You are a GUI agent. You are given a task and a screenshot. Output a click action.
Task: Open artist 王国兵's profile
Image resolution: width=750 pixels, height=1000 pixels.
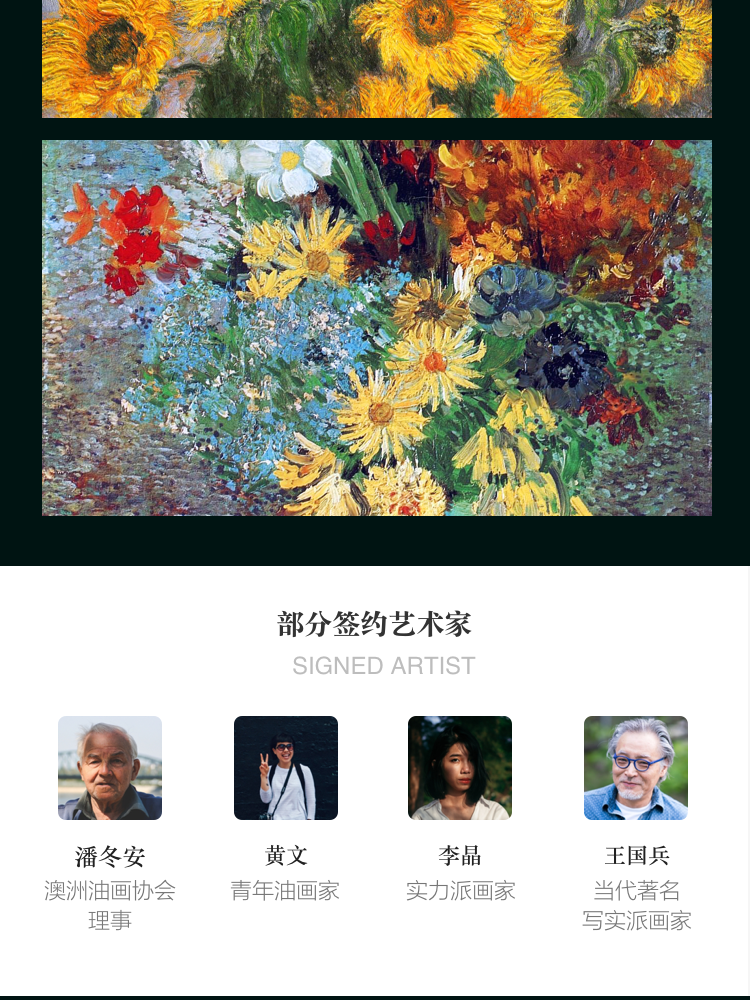tap(636, 768)
